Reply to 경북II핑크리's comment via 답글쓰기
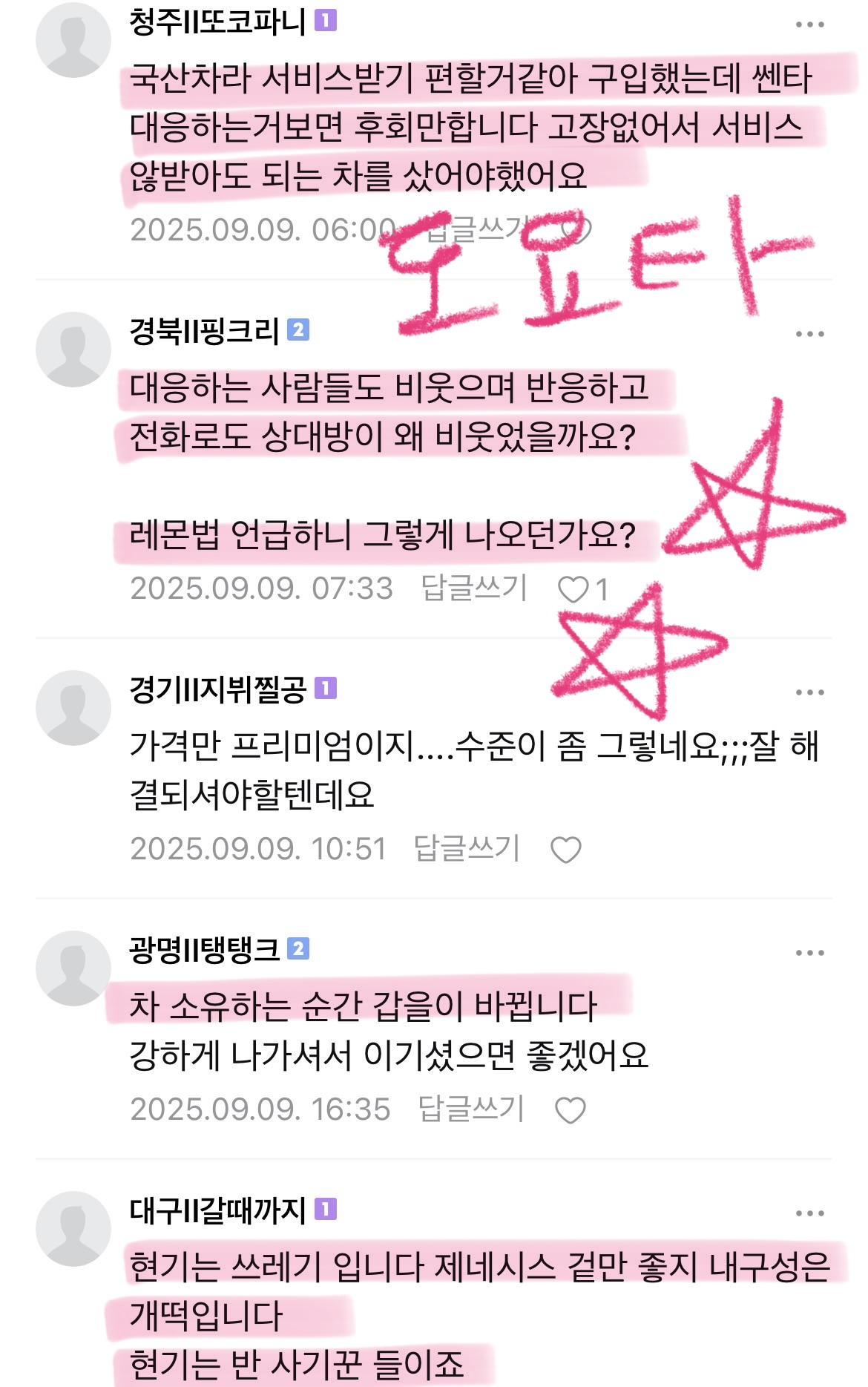This screenshot has width=868, height=1387. tap(474, 588)
